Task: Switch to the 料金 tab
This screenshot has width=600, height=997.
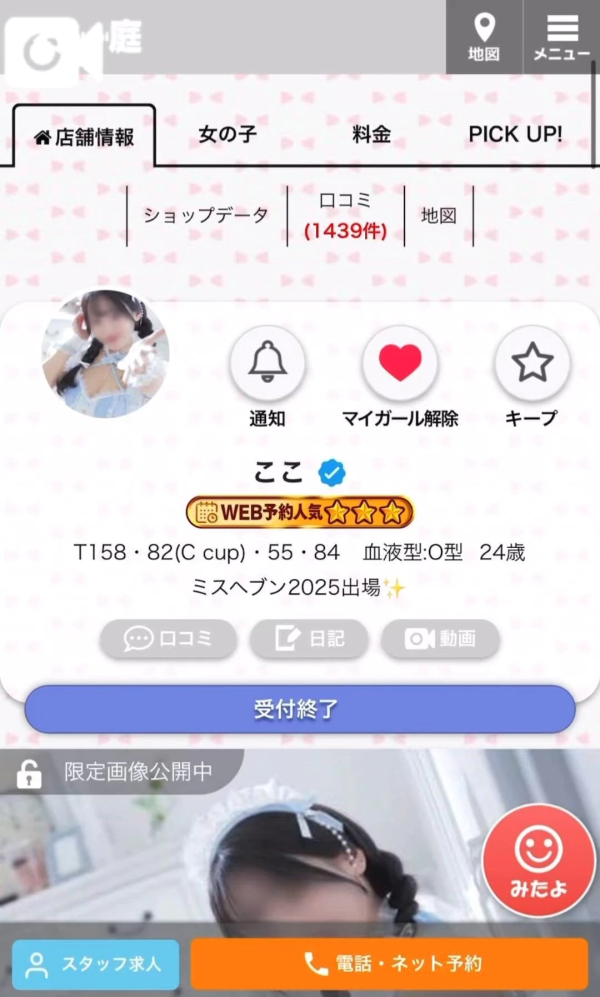Action: [x=371, y=135]
